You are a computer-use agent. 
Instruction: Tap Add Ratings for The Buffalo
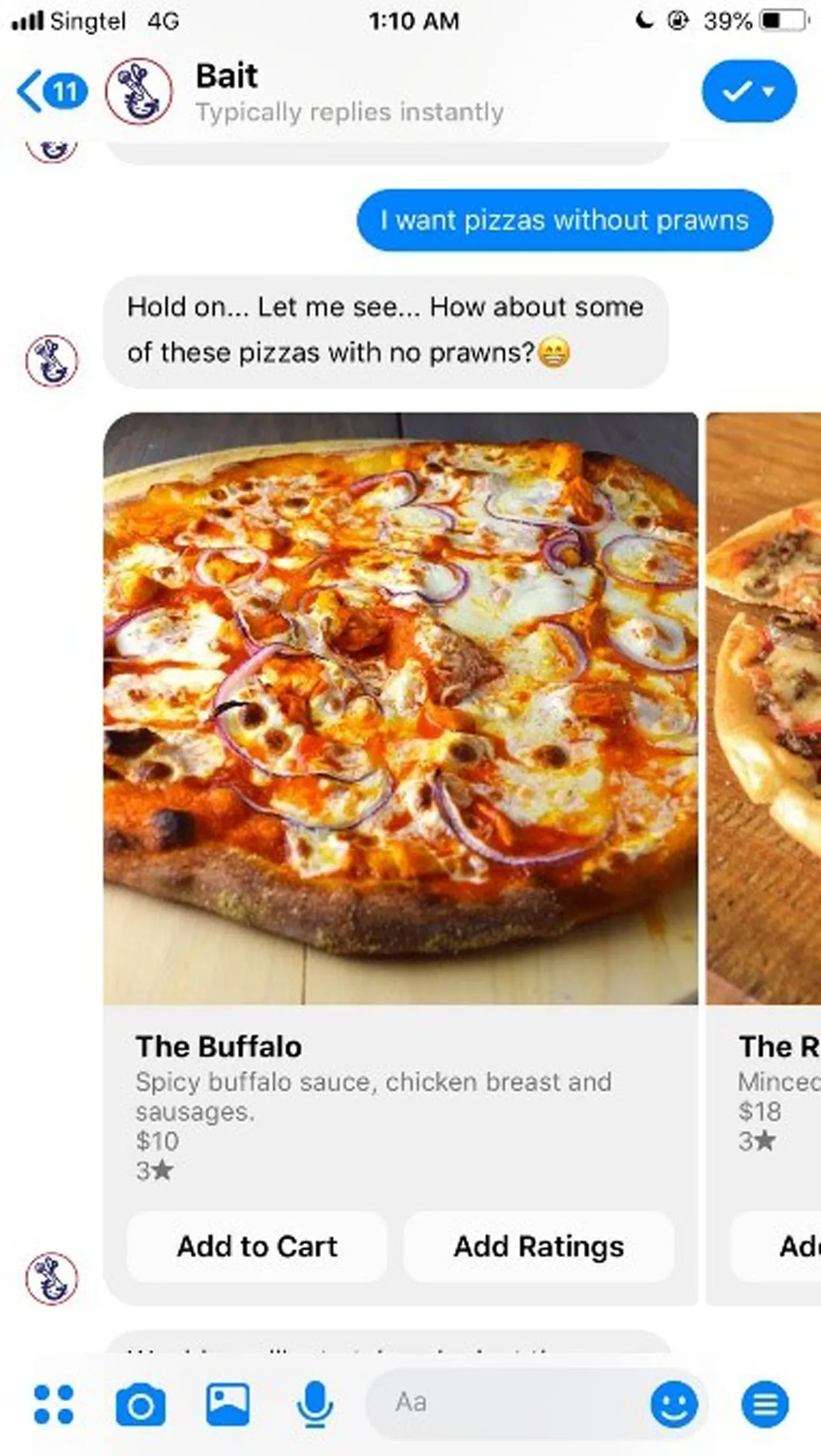click(x=538, y=1247)
